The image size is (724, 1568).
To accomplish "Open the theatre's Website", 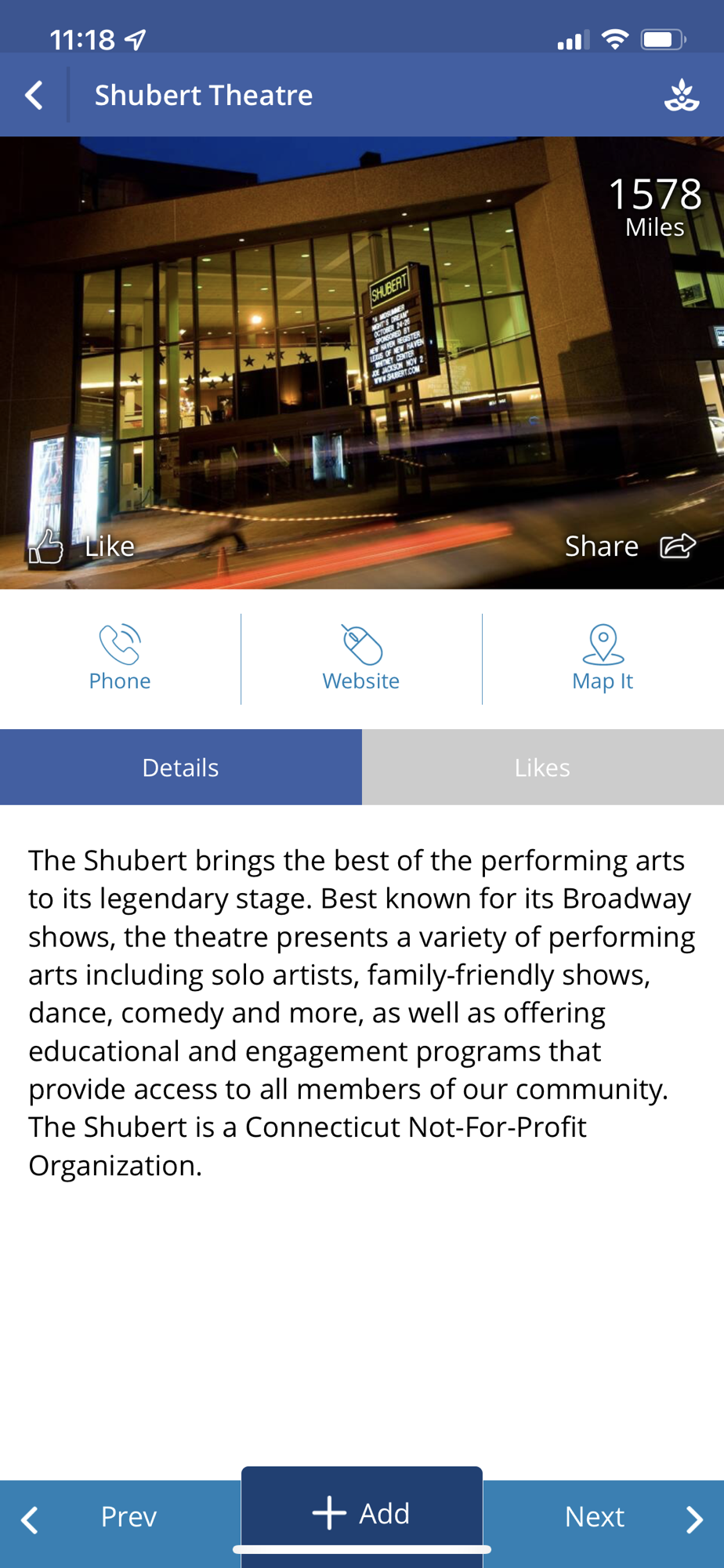I will tap(361, 659).
